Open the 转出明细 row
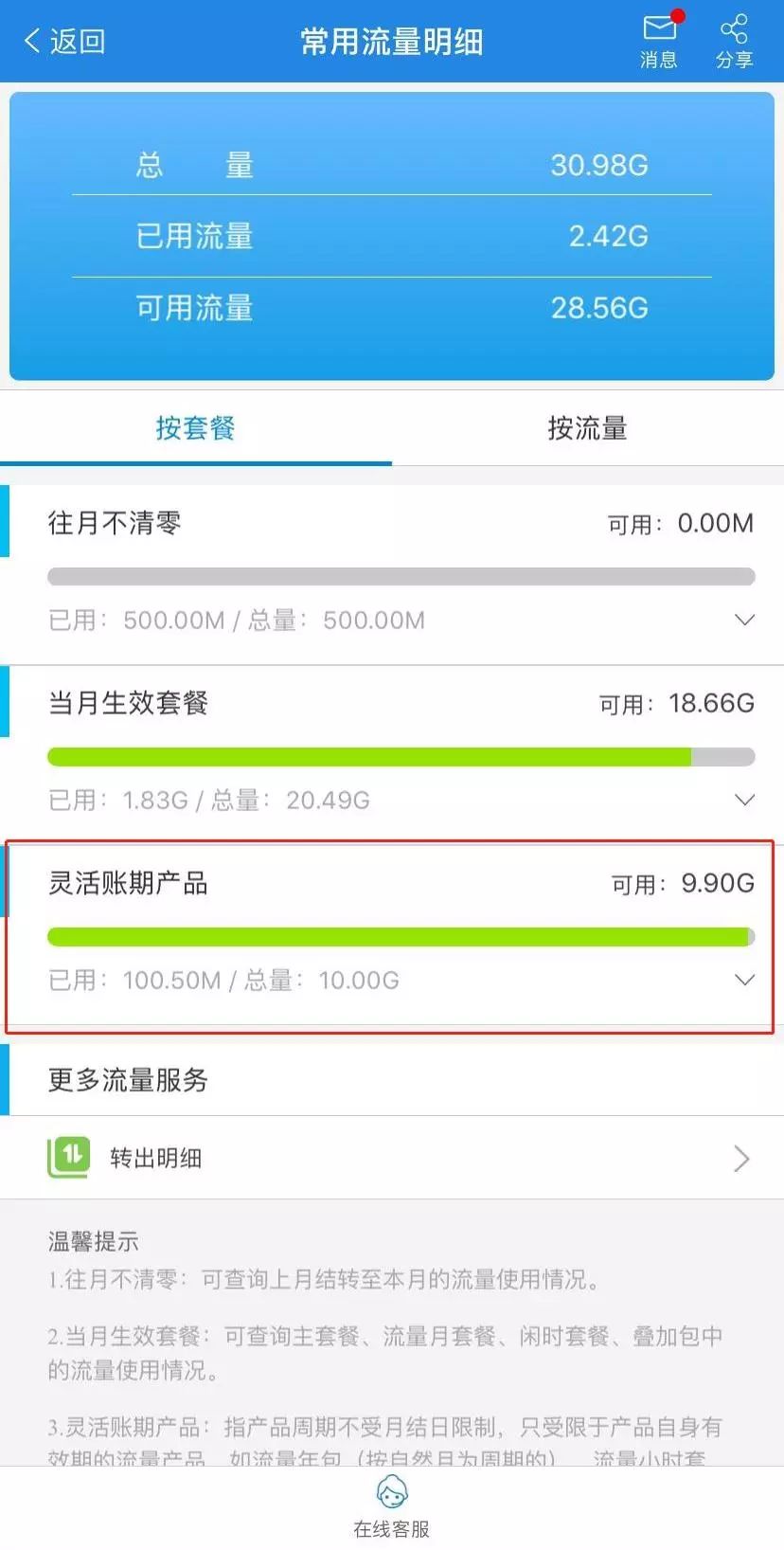The width and height of the screenshot is (784, 1550). [x=392, y=1158]
